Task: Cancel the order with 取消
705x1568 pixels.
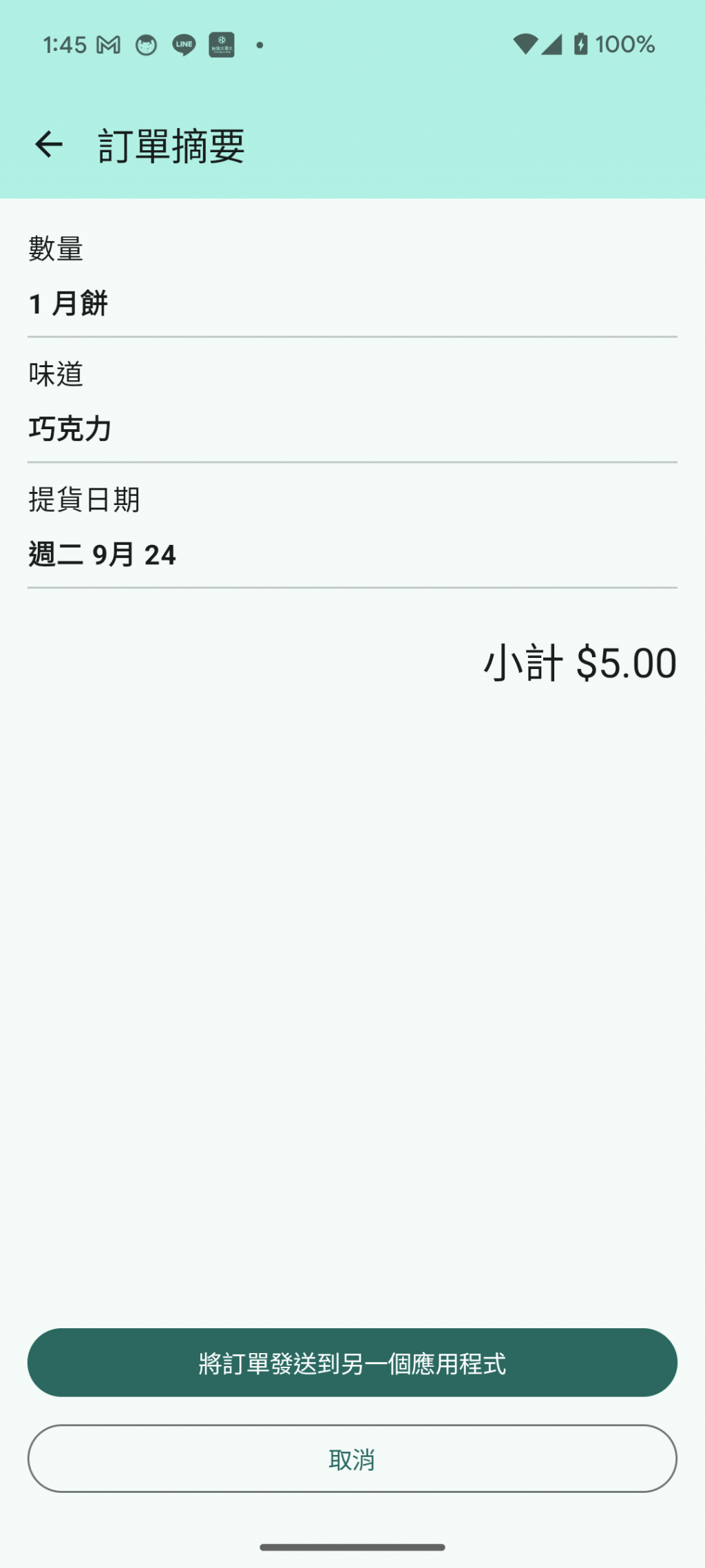Action: [352, 1459]
